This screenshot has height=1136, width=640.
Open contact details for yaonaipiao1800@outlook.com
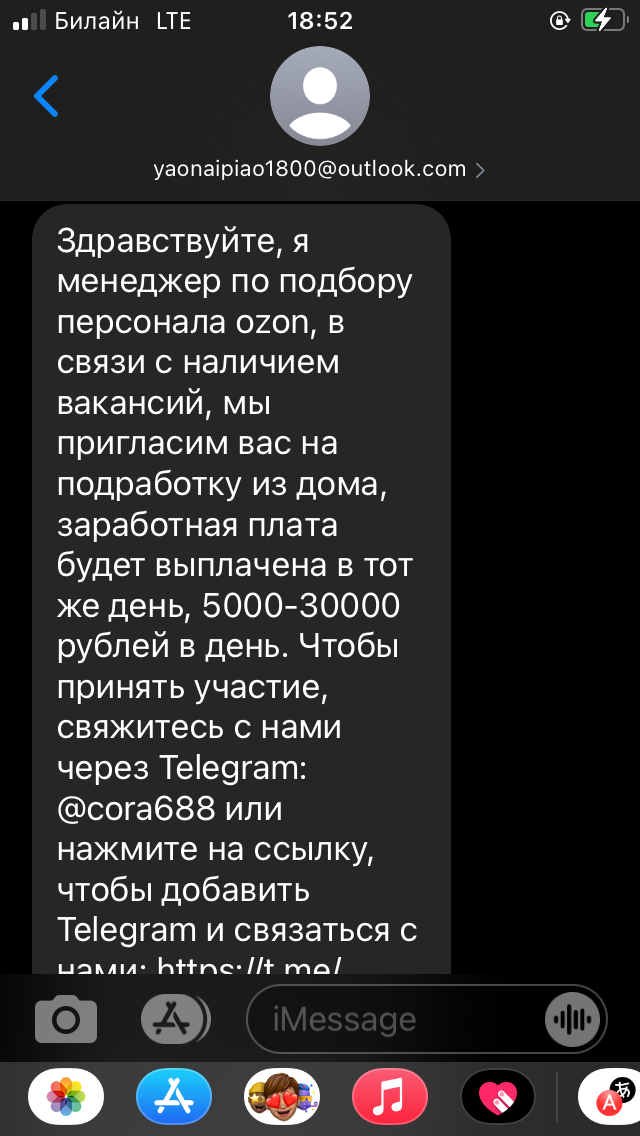tap(319, 169)
